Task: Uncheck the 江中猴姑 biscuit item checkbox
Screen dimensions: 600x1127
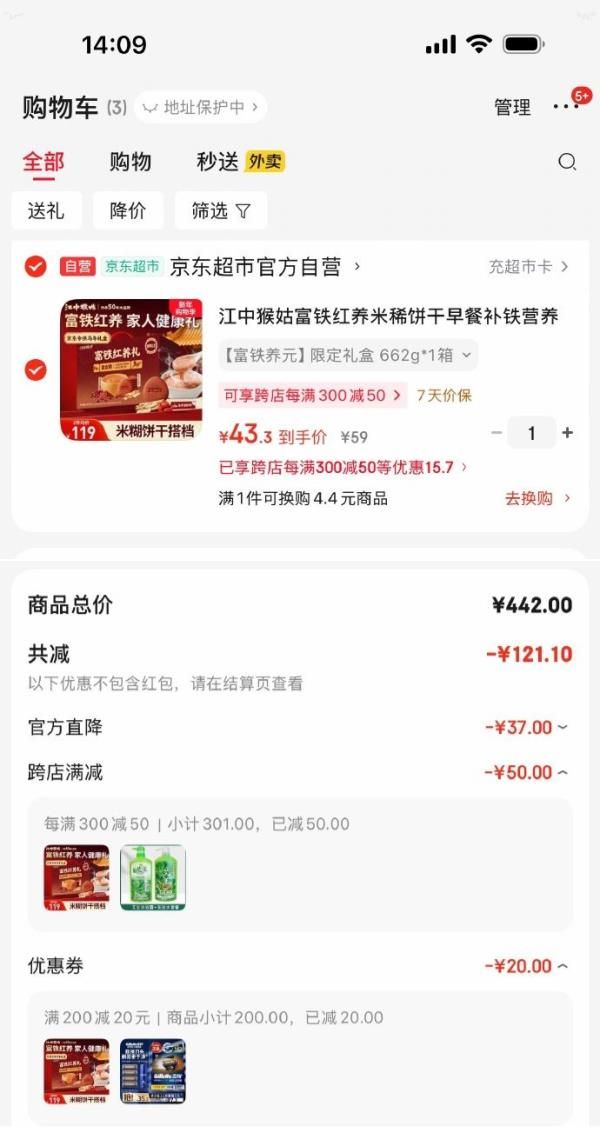Action: coord(35,370)
